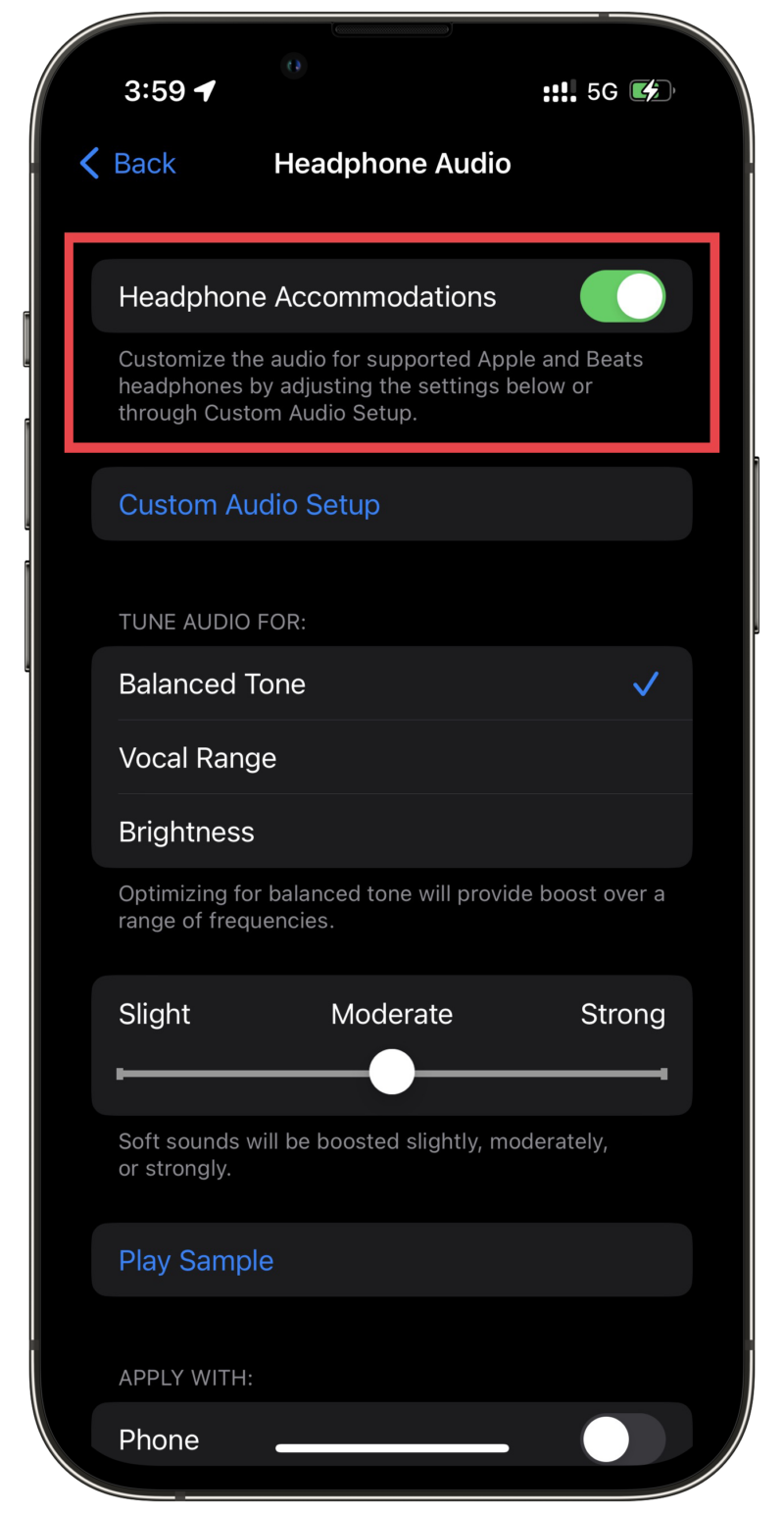Screen dimensions: 784x1513
Task: Pick the Brightness tuning option
Action: (392, 832)
